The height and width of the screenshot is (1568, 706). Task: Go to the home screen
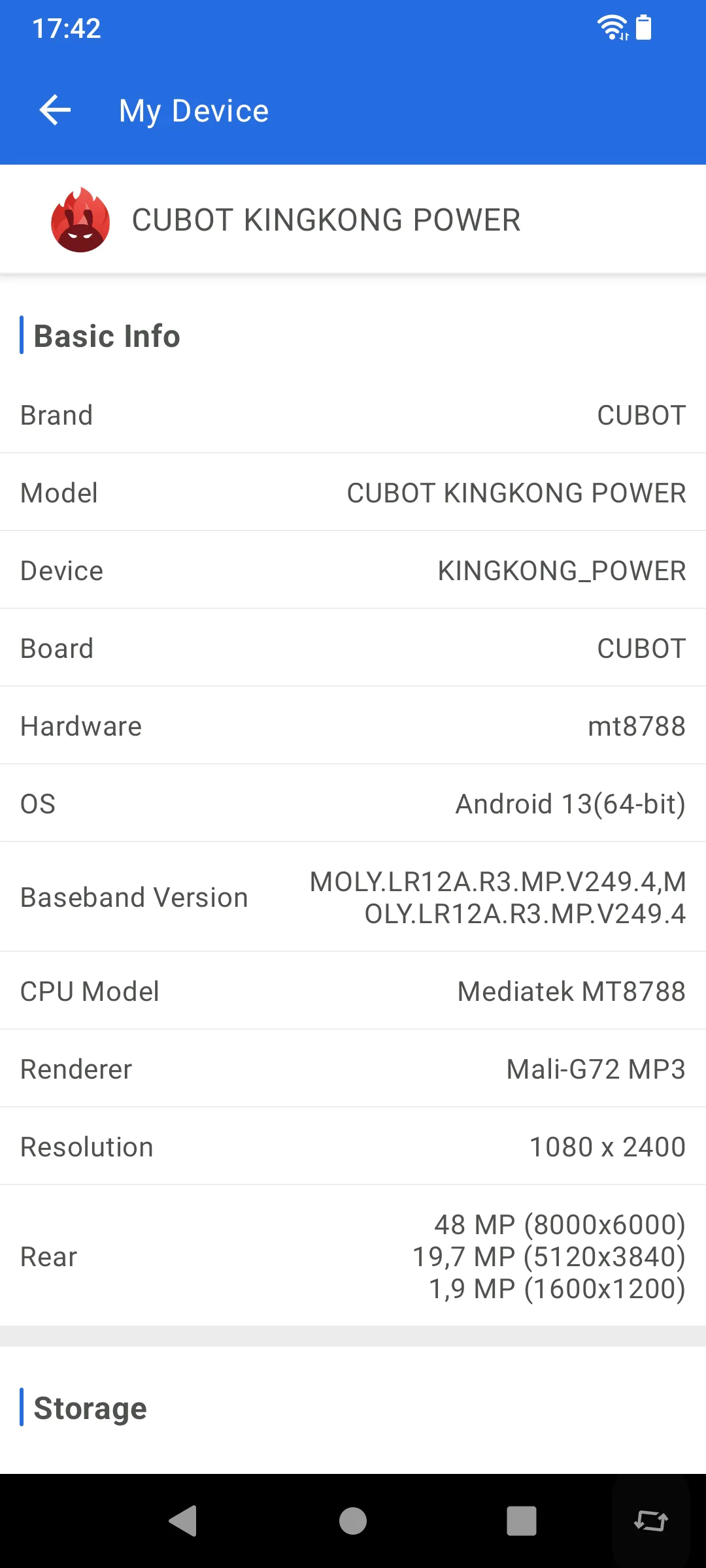[353, 1521]
